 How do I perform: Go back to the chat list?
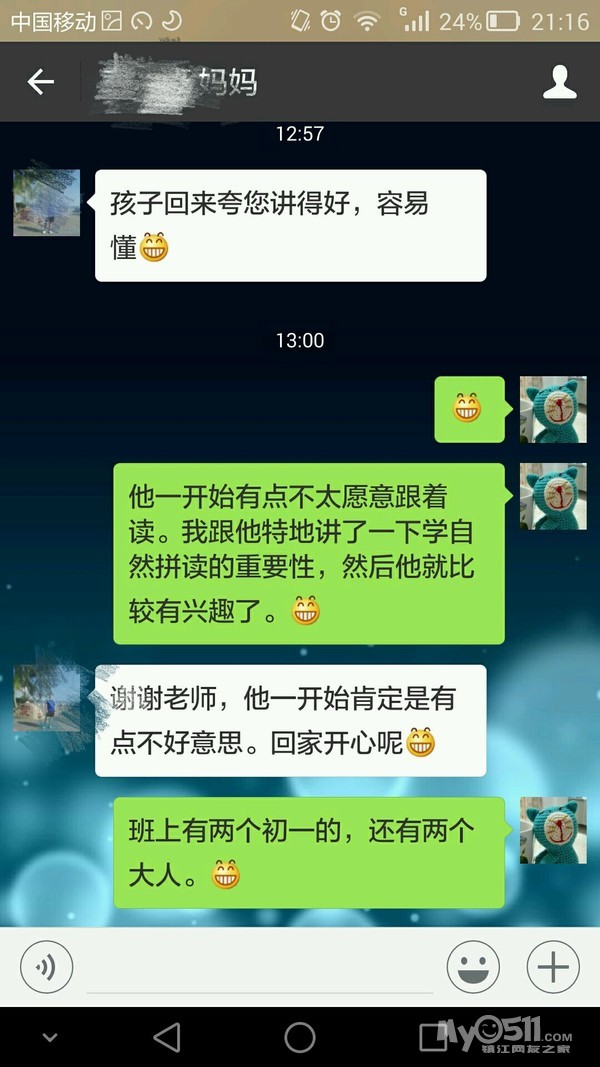click(x=40, y=82)
